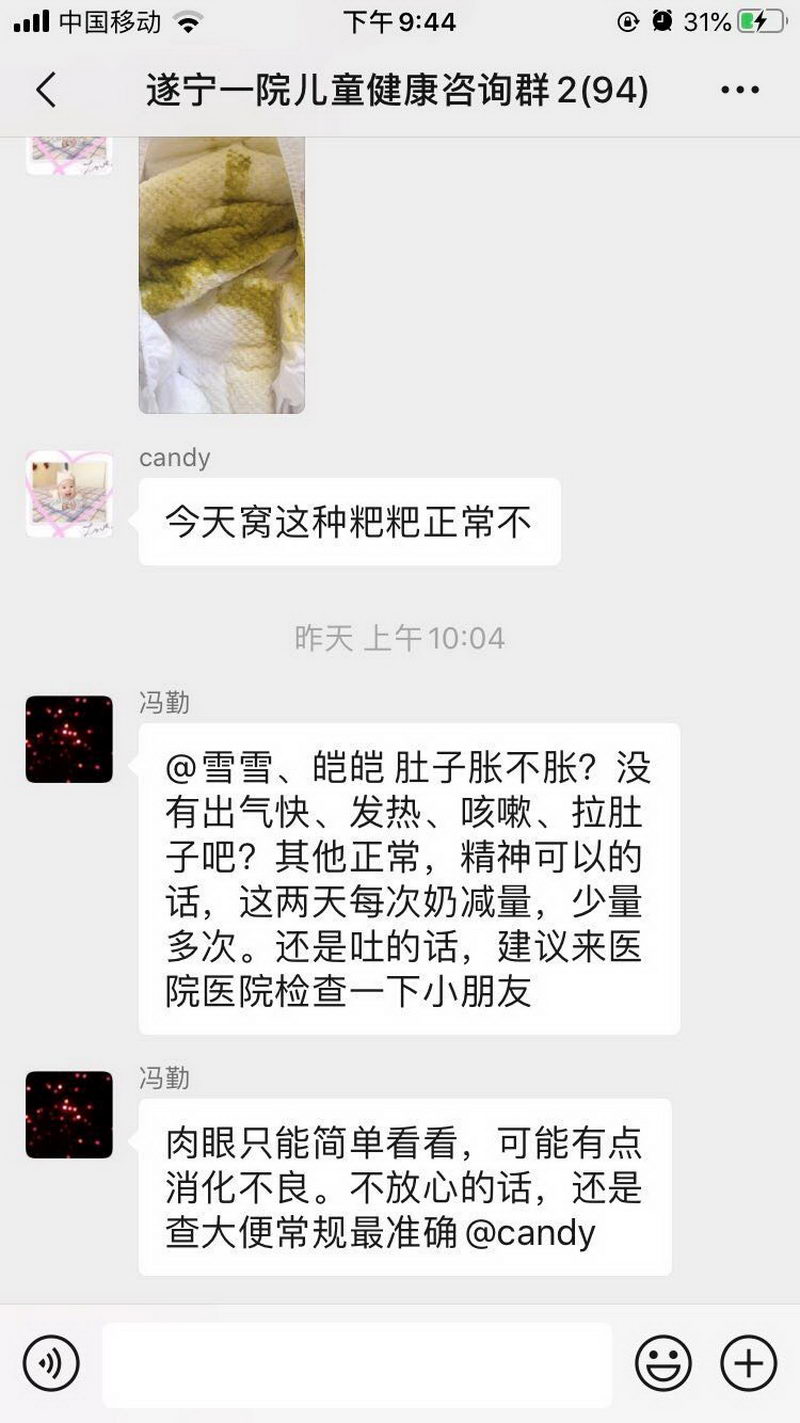Open group chat options menu
This screenshot has width=800, height=1423.
click(739, 91)
